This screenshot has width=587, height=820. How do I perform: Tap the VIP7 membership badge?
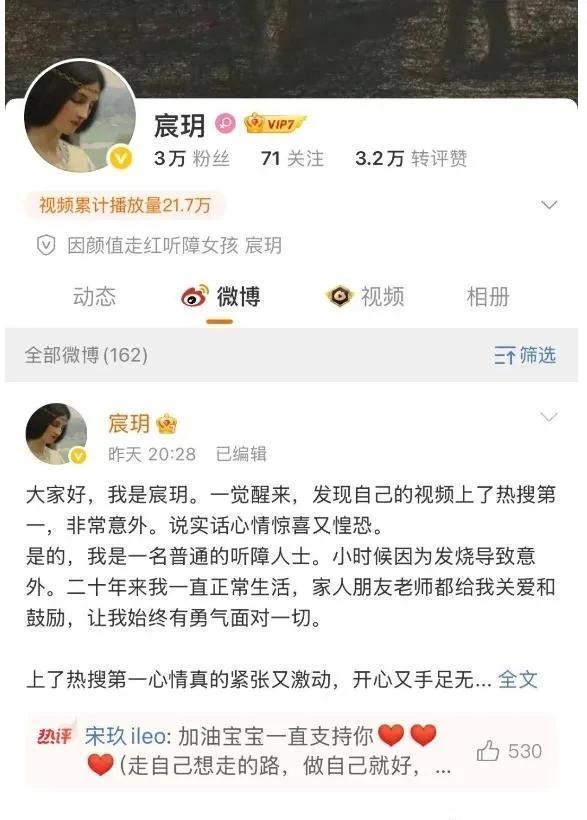click(x=275, y=124)
